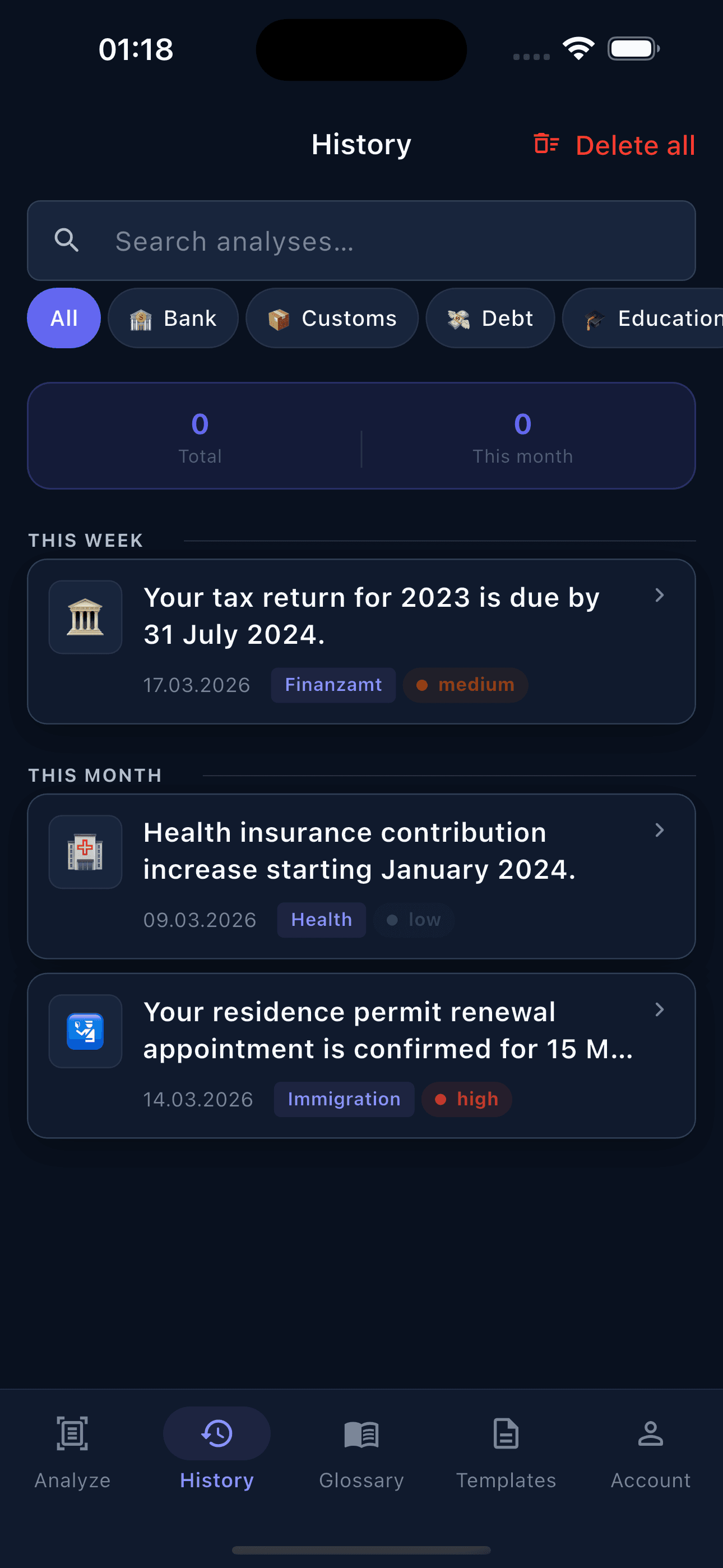723x1568 pixels.
Task: Filter analyses by Customs
Action: point(332,319)
